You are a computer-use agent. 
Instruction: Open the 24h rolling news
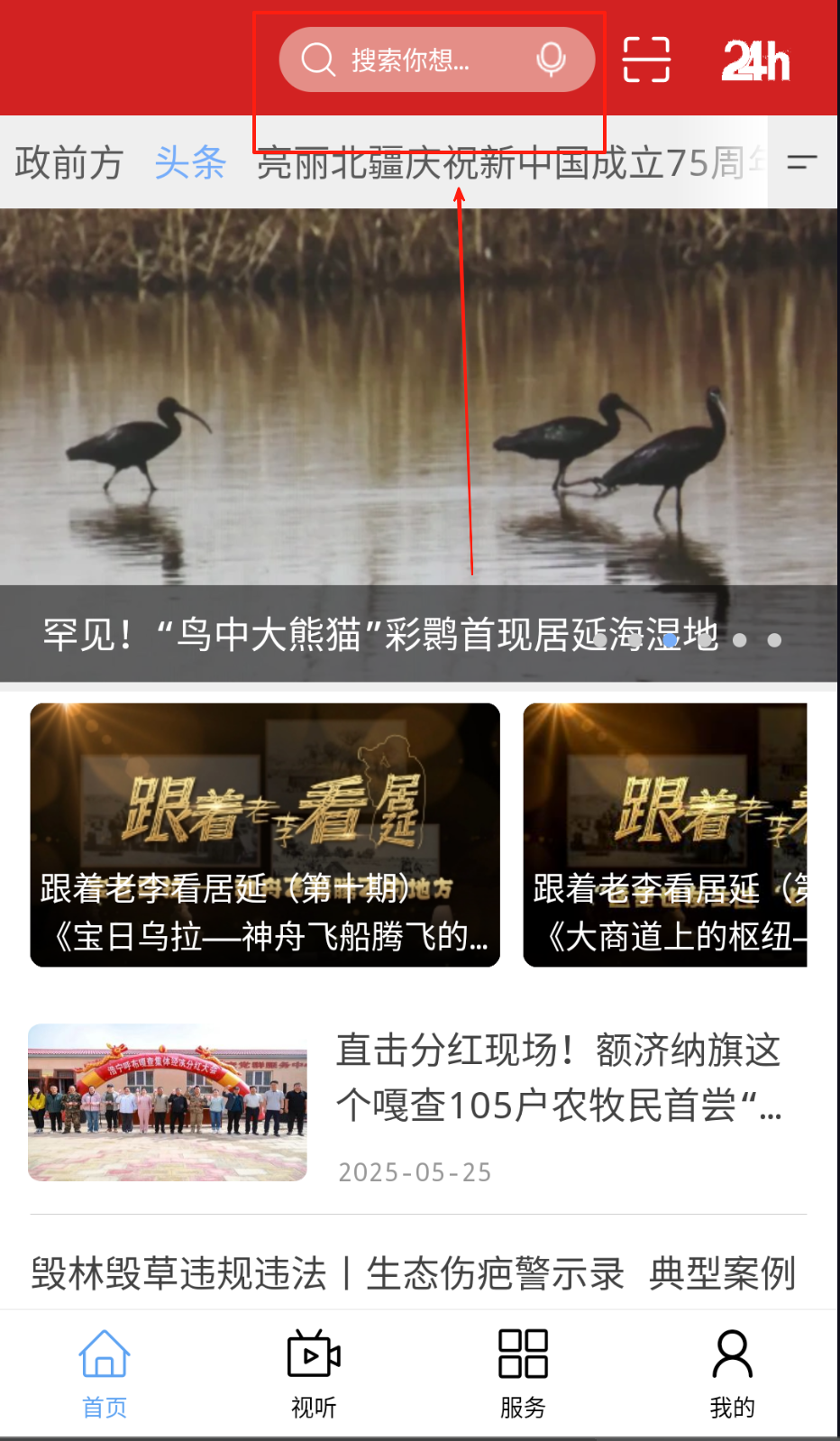(755, 60)
